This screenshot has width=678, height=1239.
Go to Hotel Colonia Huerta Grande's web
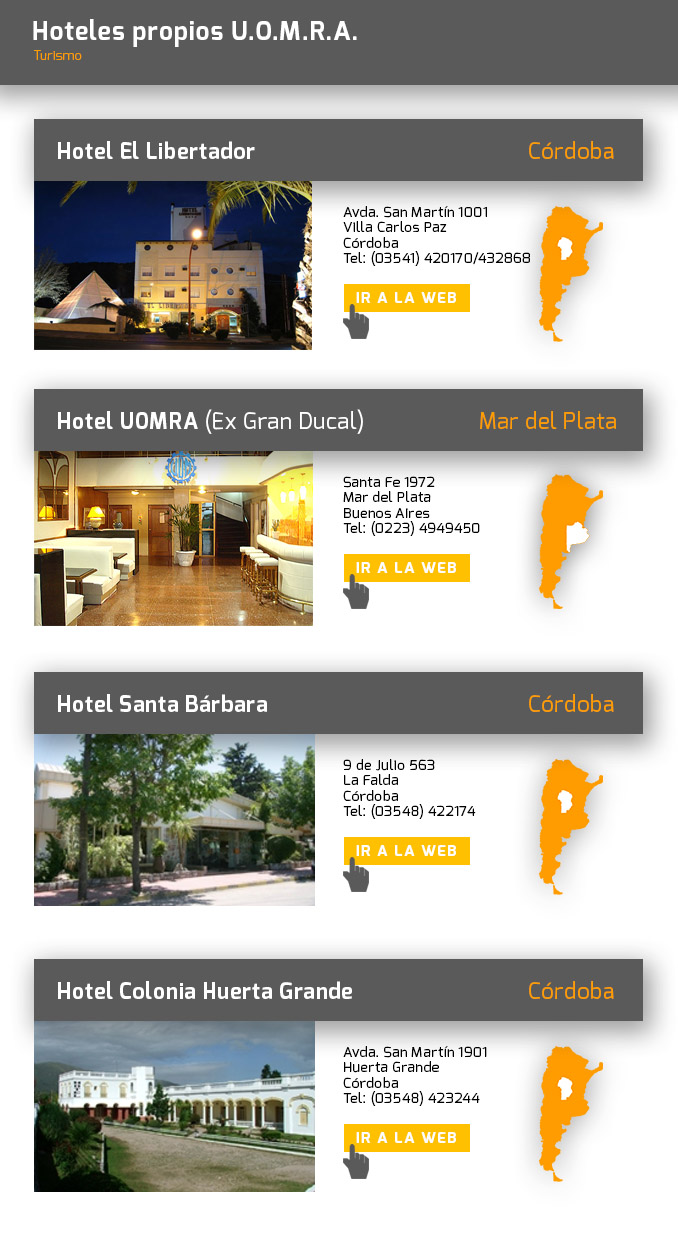coord(406,1138)
